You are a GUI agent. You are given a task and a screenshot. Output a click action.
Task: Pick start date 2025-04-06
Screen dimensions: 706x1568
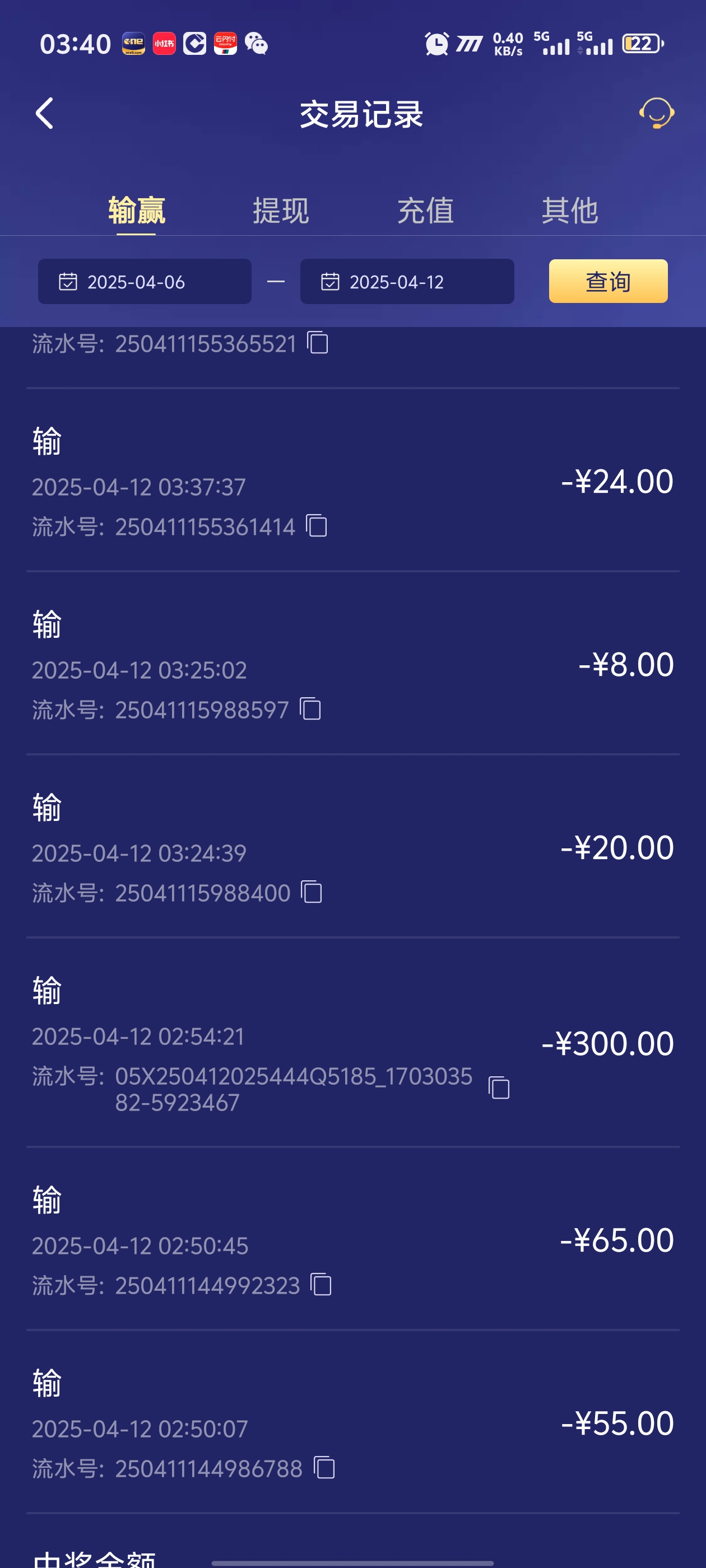pyautogui.click(x=145, y=282)
